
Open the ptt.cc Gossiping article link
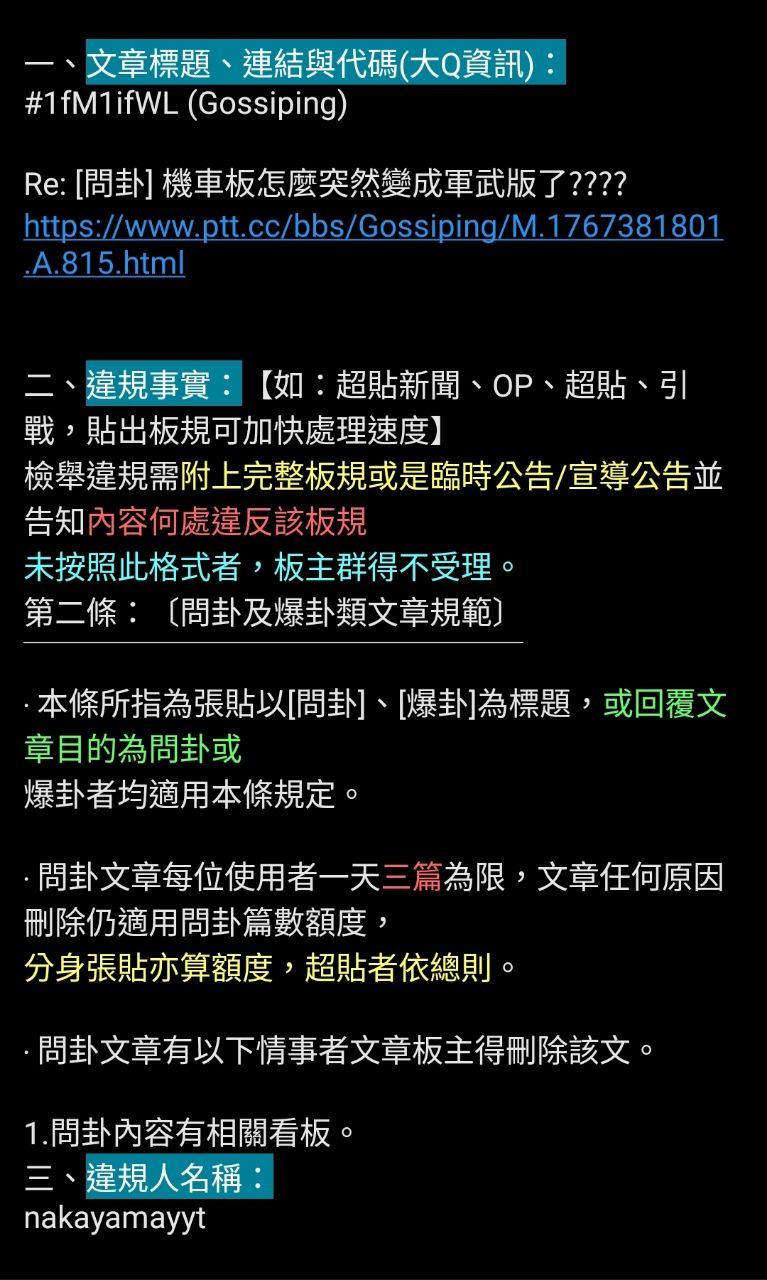372,227
